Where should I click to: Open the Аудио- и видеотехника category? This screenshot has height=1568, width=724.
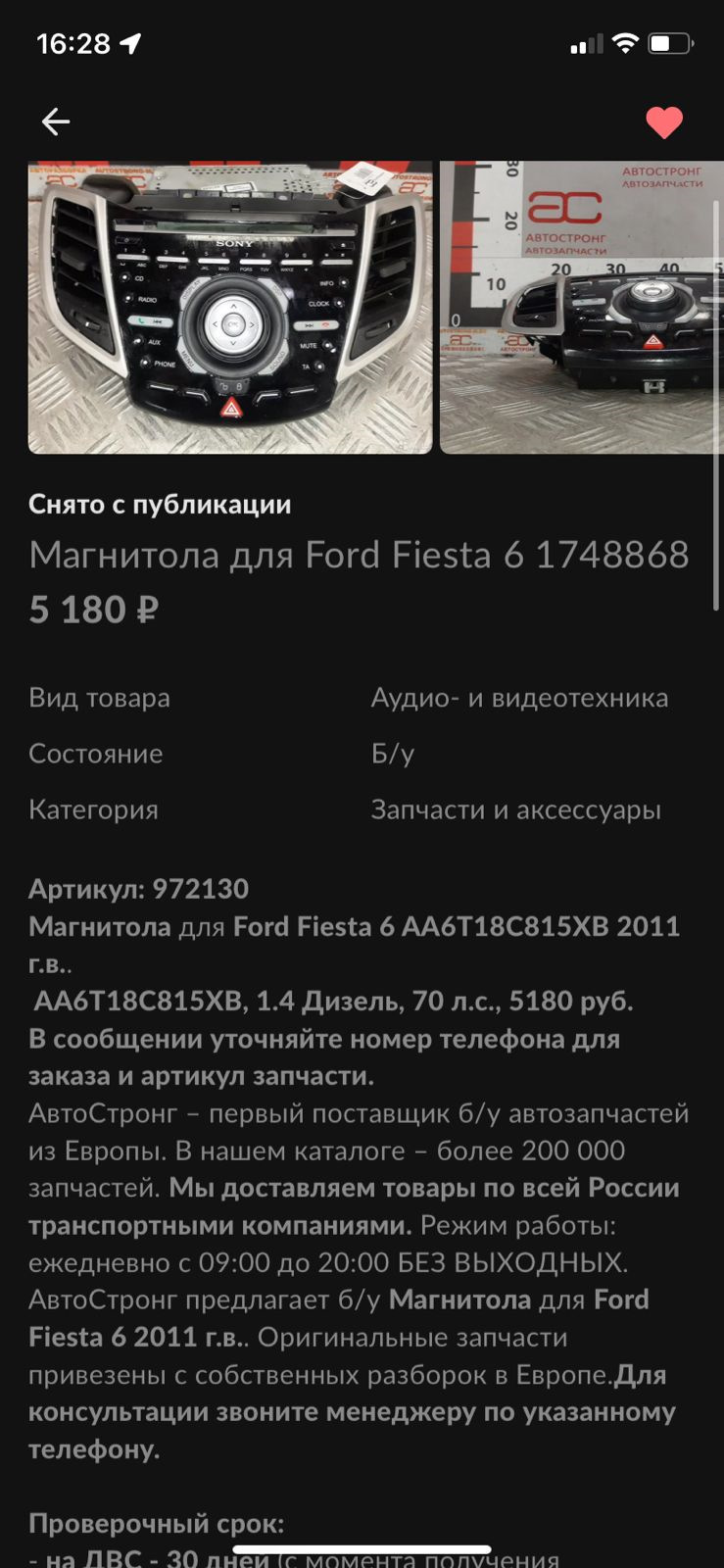point(520,698)
